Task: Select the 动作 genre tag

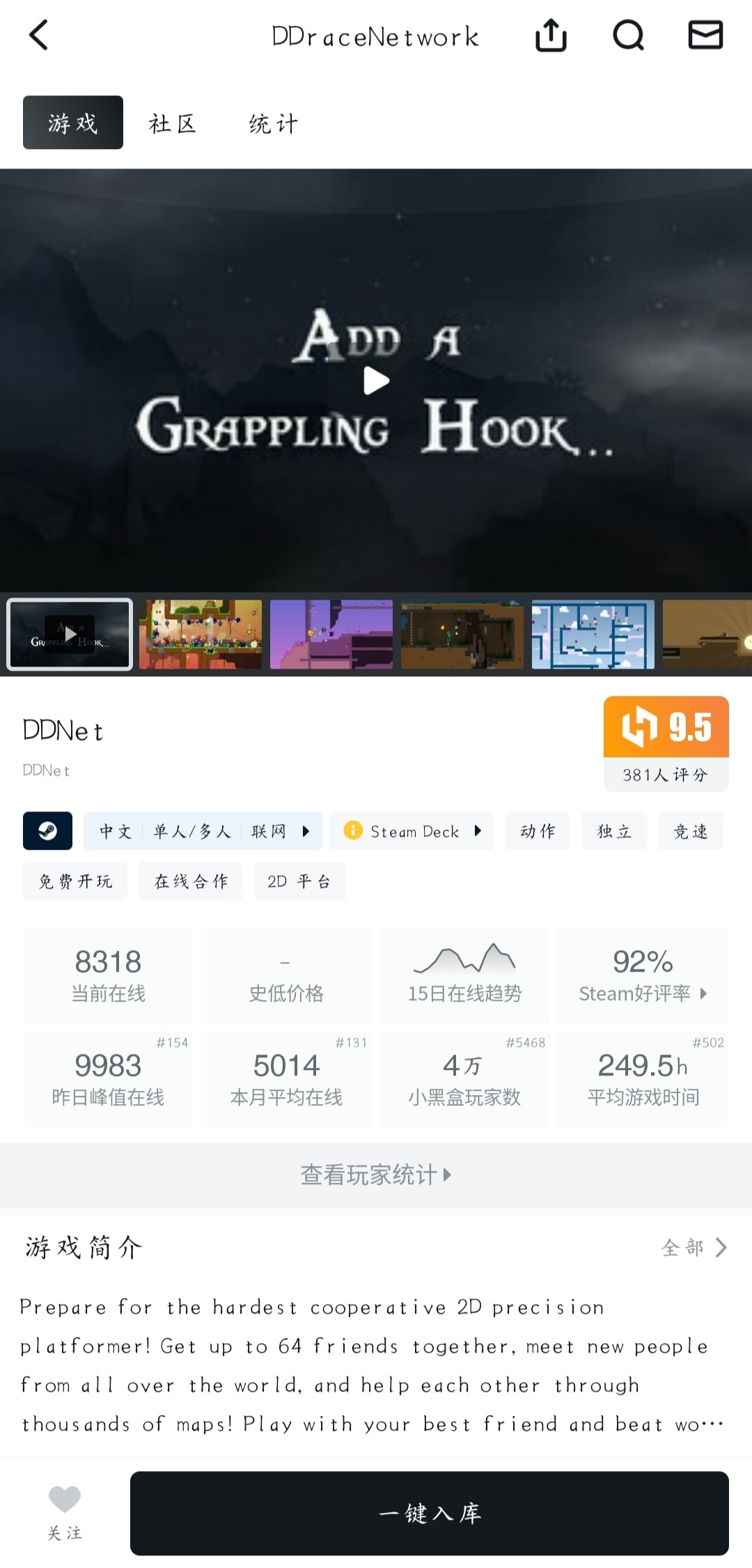Action: [538, 831]
